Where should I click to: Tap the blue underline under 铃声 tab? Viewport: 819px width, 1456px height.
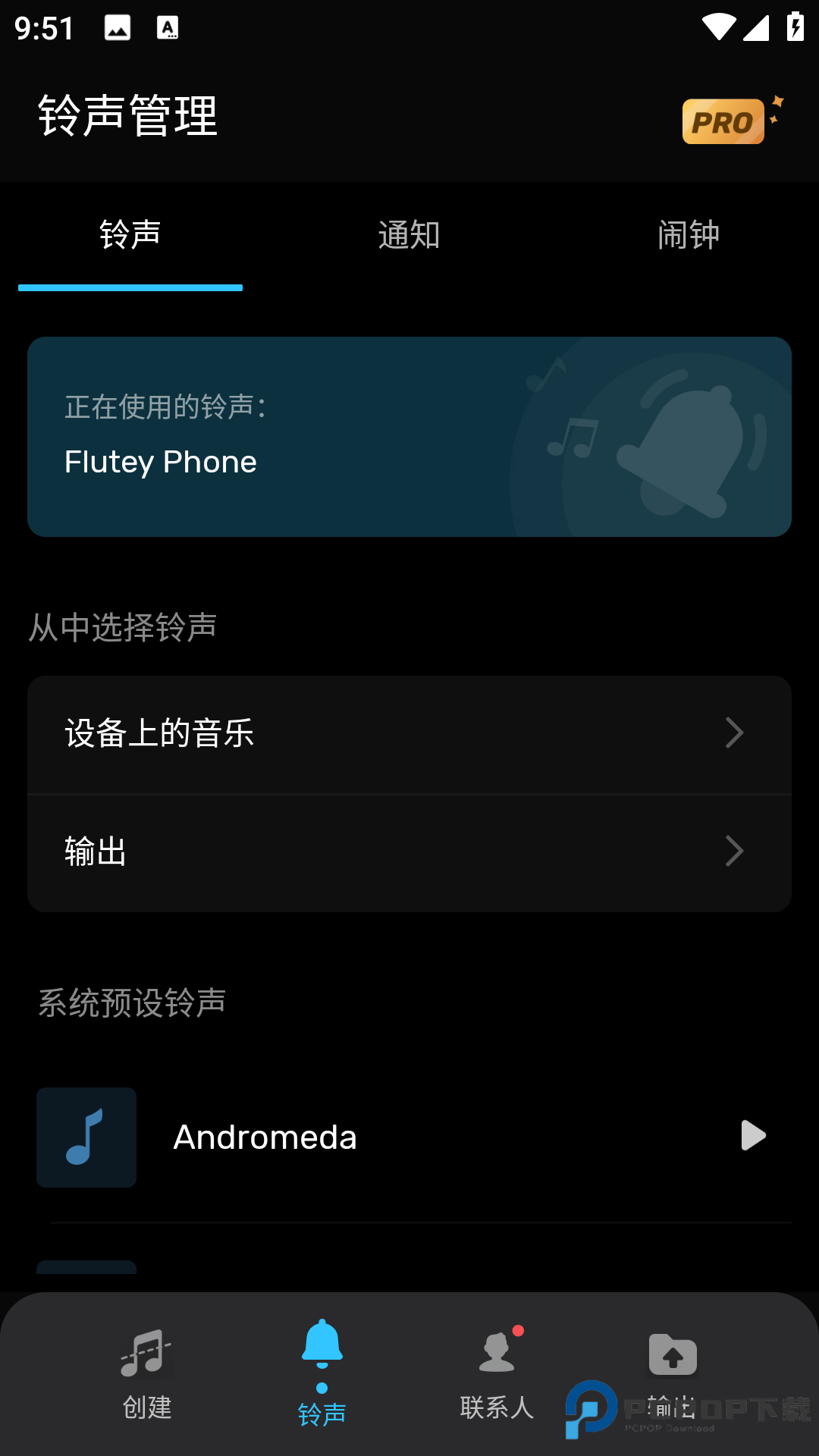tap(130, 287)
